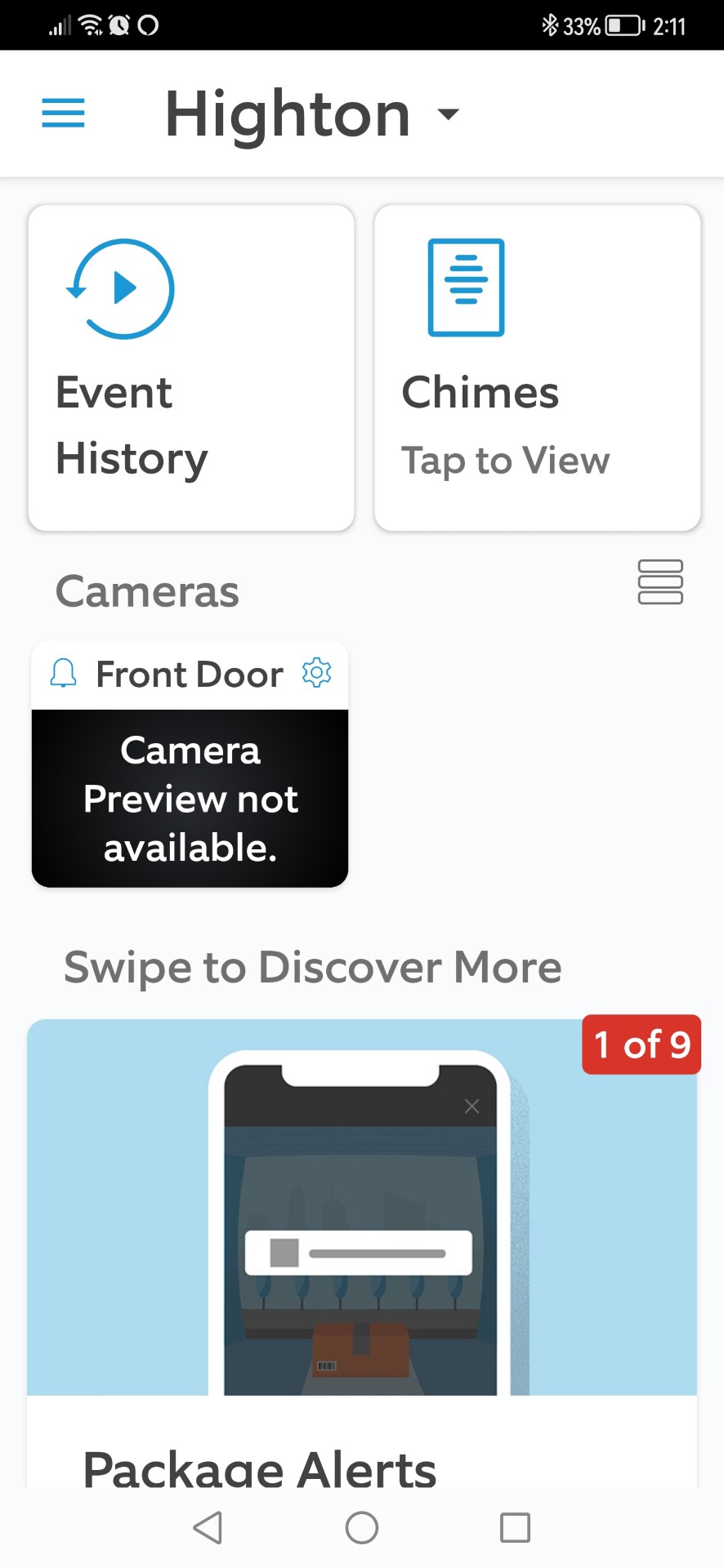Image resolution: width=724 pixels, height=1568 pixels.
Task: Open Front Door device settings gear
Action: 317,673
